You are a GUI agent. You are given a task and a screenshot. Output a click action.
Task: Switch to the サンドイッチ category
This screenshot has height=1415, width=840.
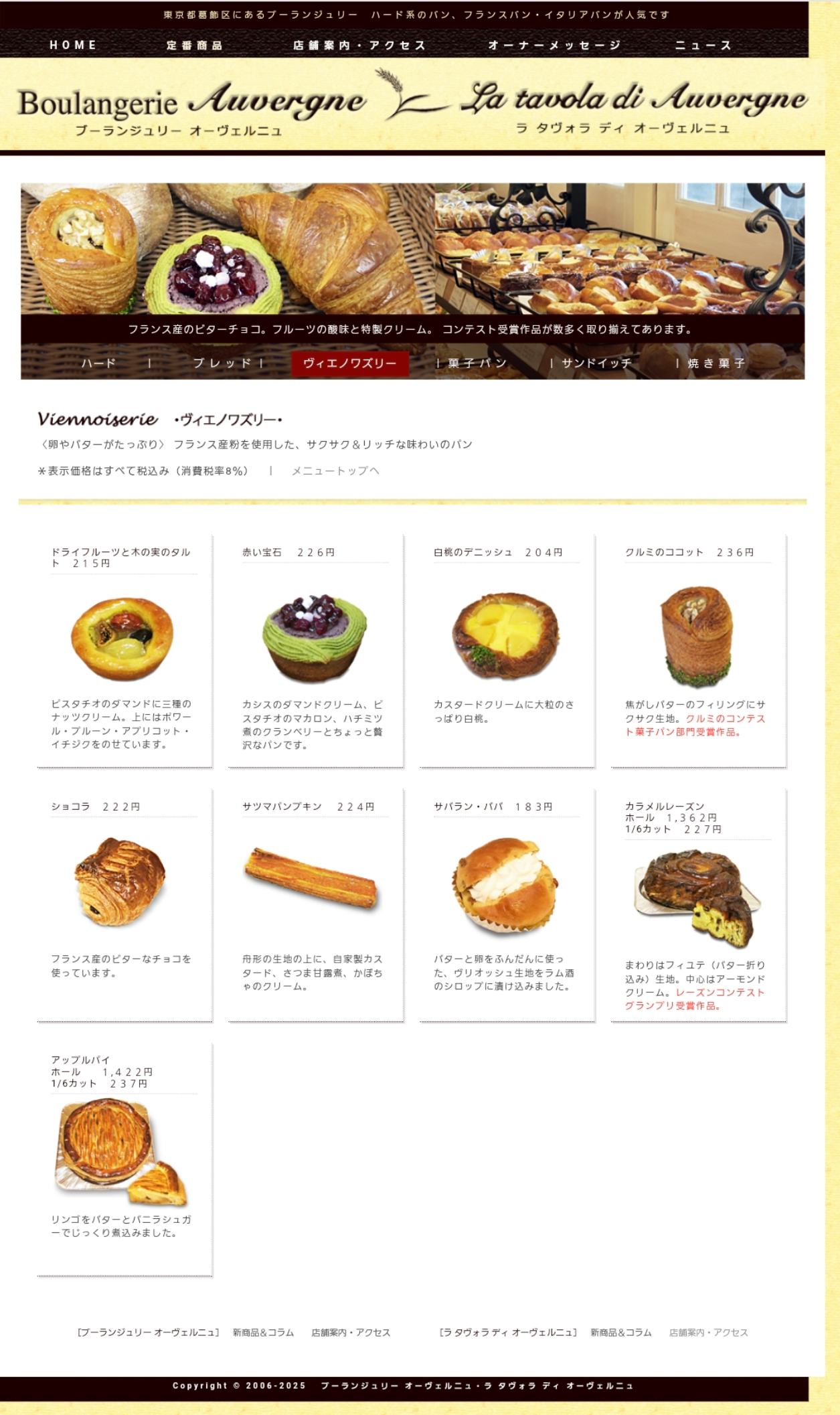[x=597, y=363]
